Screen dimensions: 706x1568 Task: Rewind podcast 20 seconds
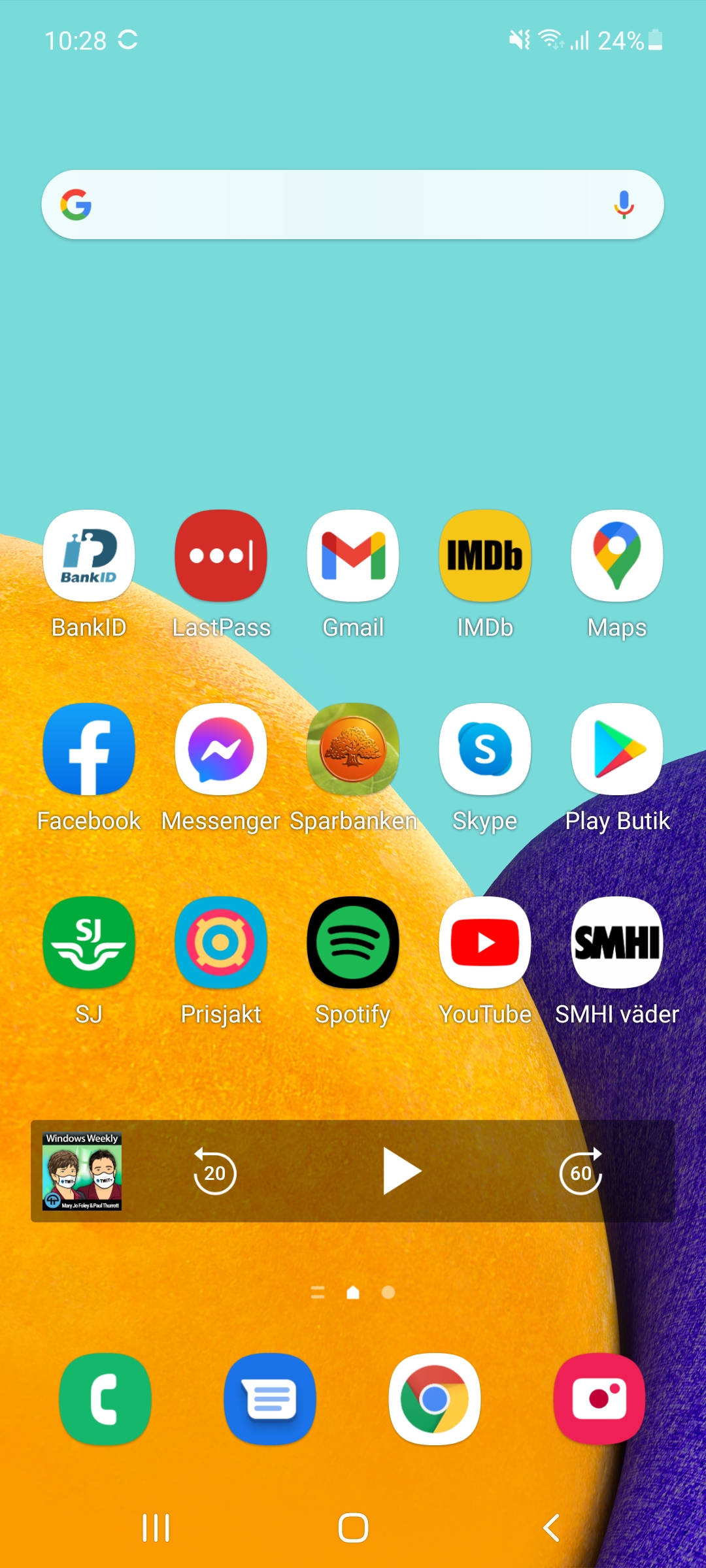[214, 1171]
